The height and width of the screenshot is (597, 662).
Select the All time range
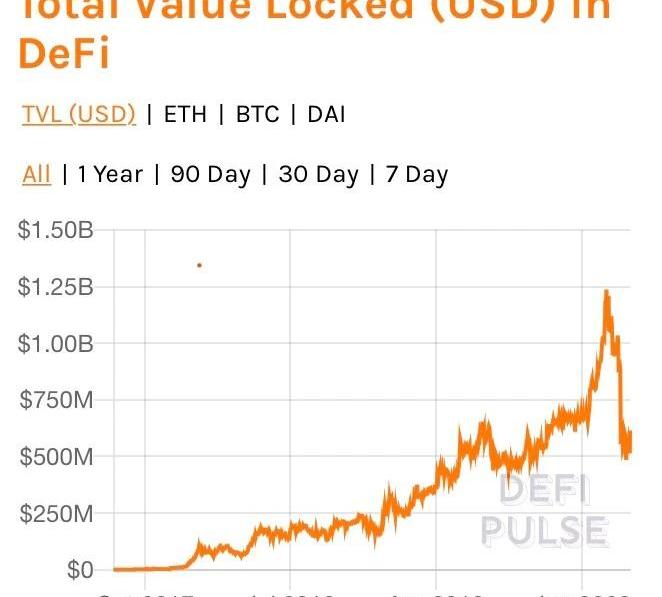tap(36, 174)
